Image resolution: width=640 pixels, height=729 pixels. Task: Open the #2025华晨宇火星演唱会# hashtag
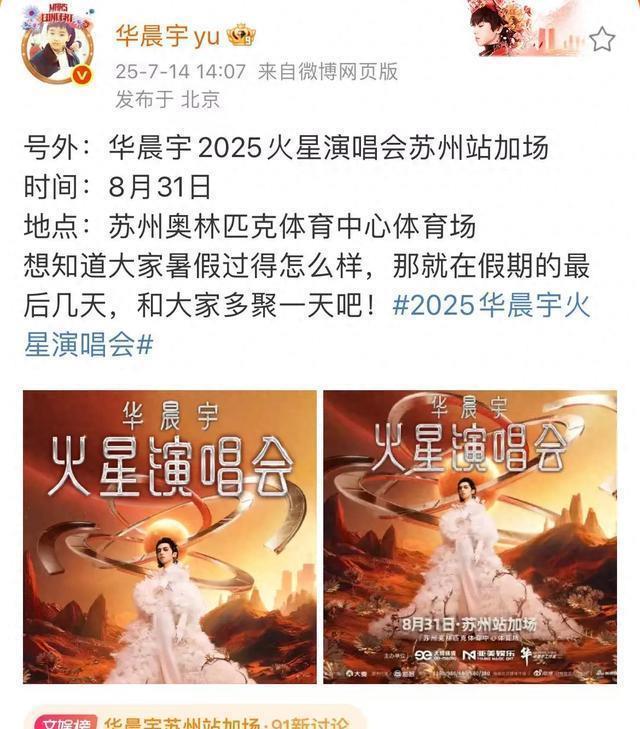pos(500,305)
